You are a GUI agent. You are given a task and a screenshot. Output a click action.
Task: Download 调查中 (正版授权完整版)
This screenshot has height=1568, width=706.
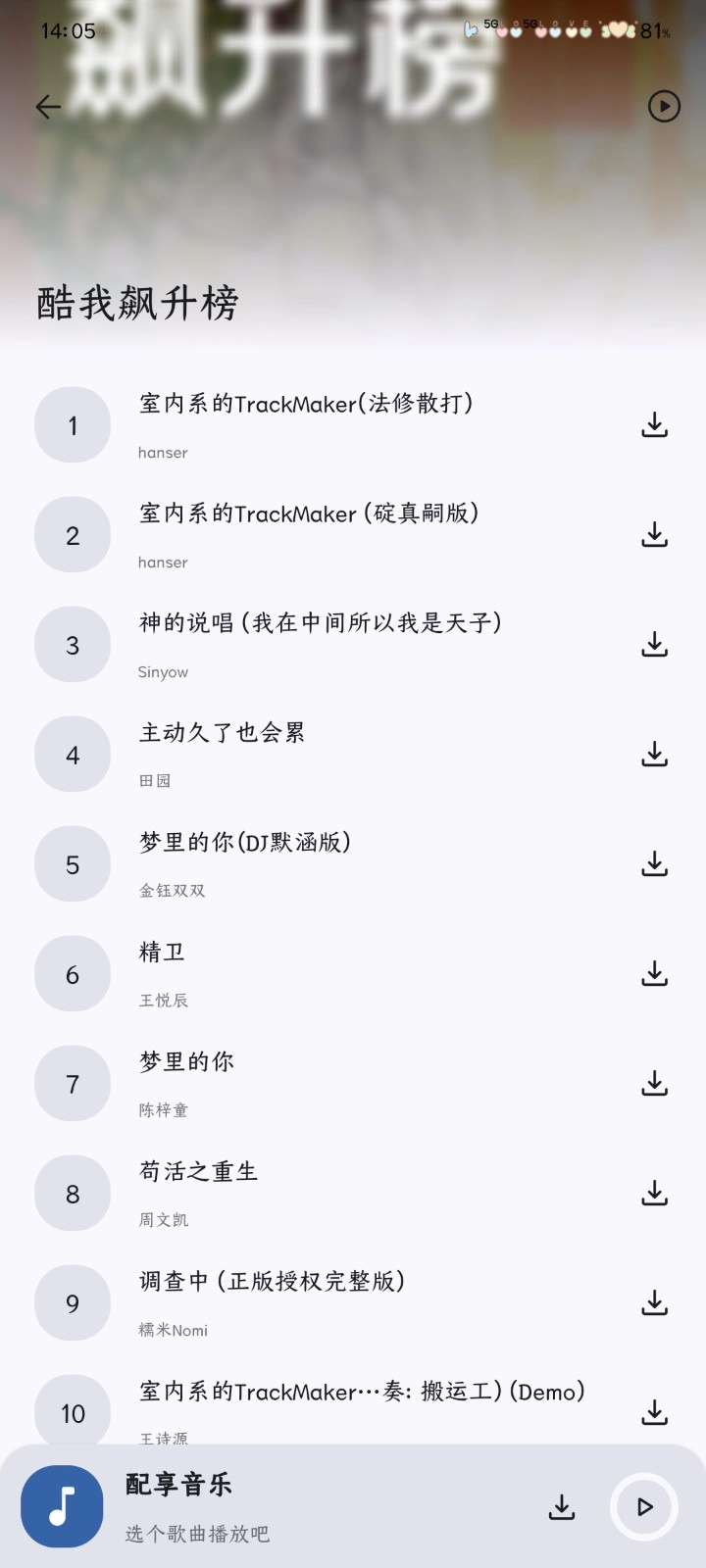(654, 1302)
